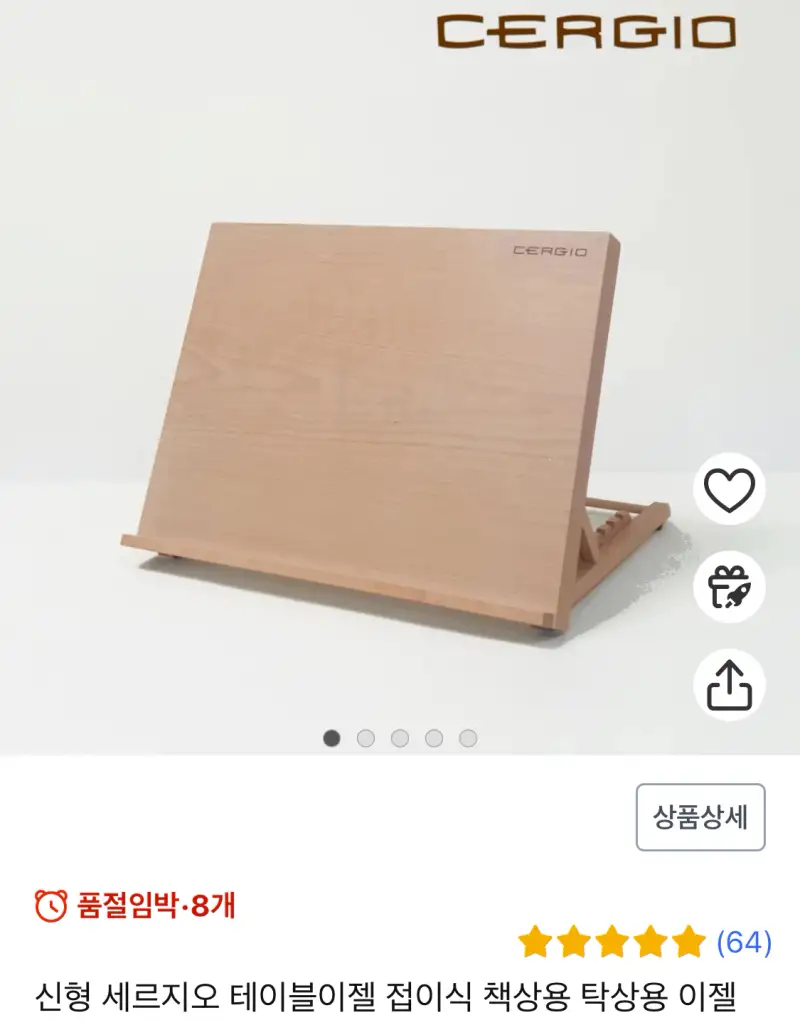Add the product to wishlist with heart

[x=729, y=490]
